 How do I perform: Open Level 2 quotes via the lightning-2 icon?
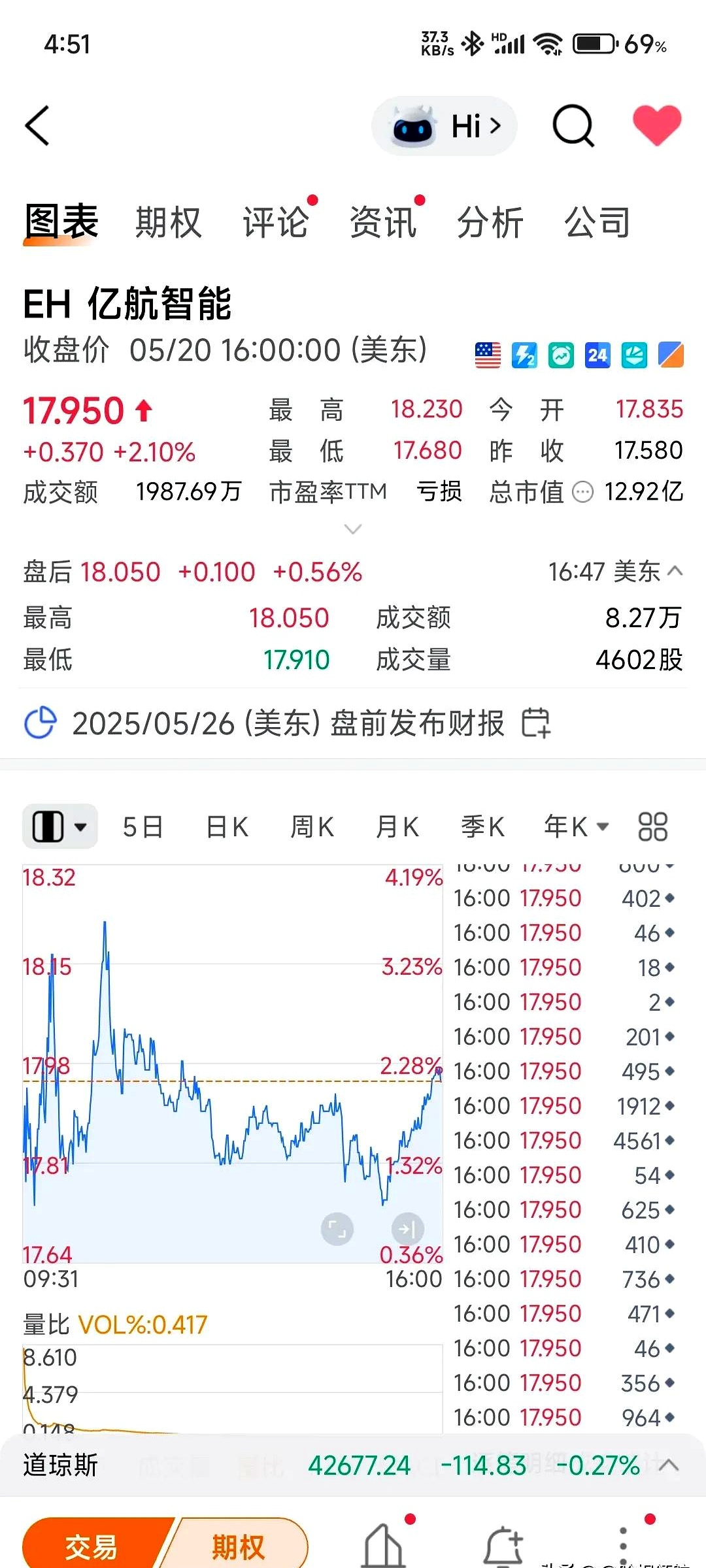[x=523, y=355]
